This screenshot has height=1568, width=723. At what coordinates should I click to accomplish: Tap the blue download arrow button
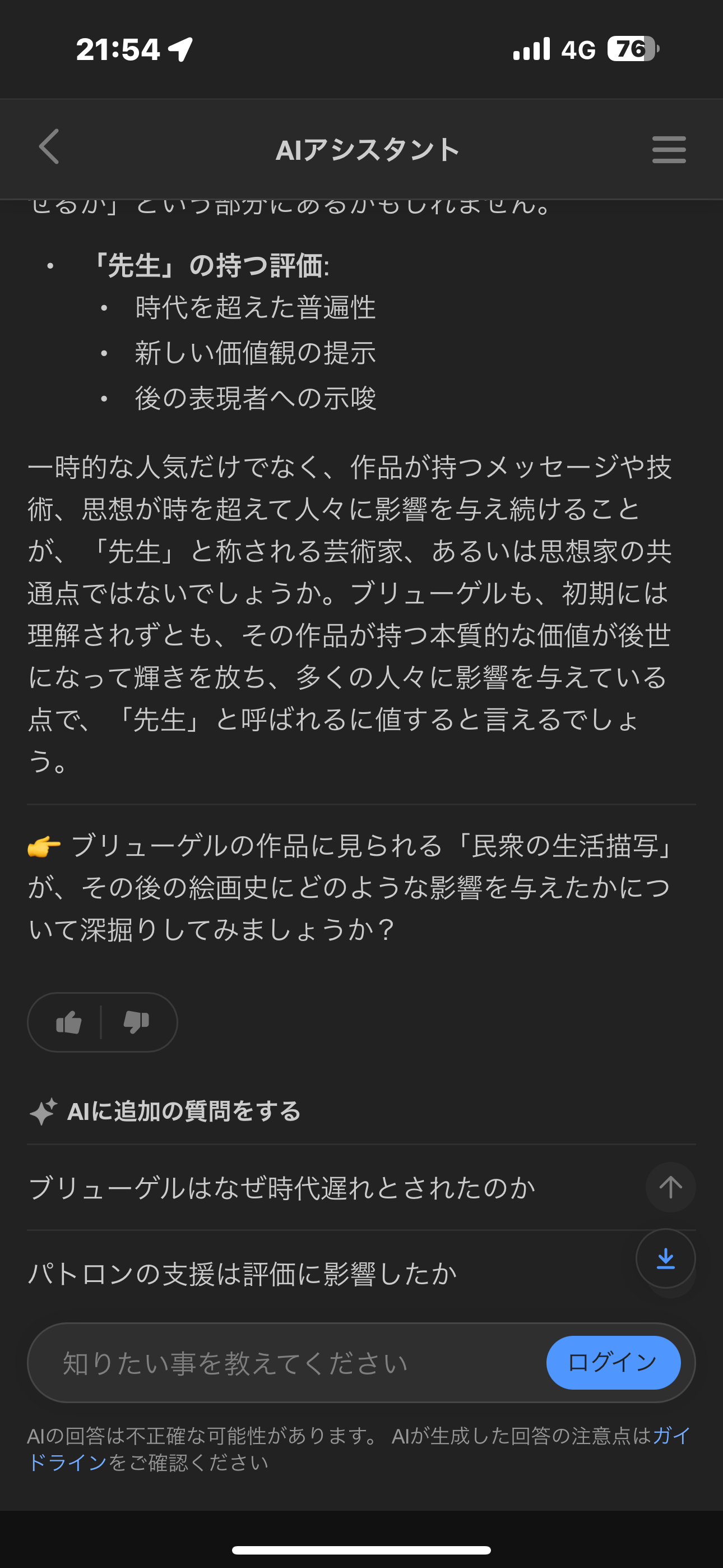pyautogui.click(x=666, y=1258)
